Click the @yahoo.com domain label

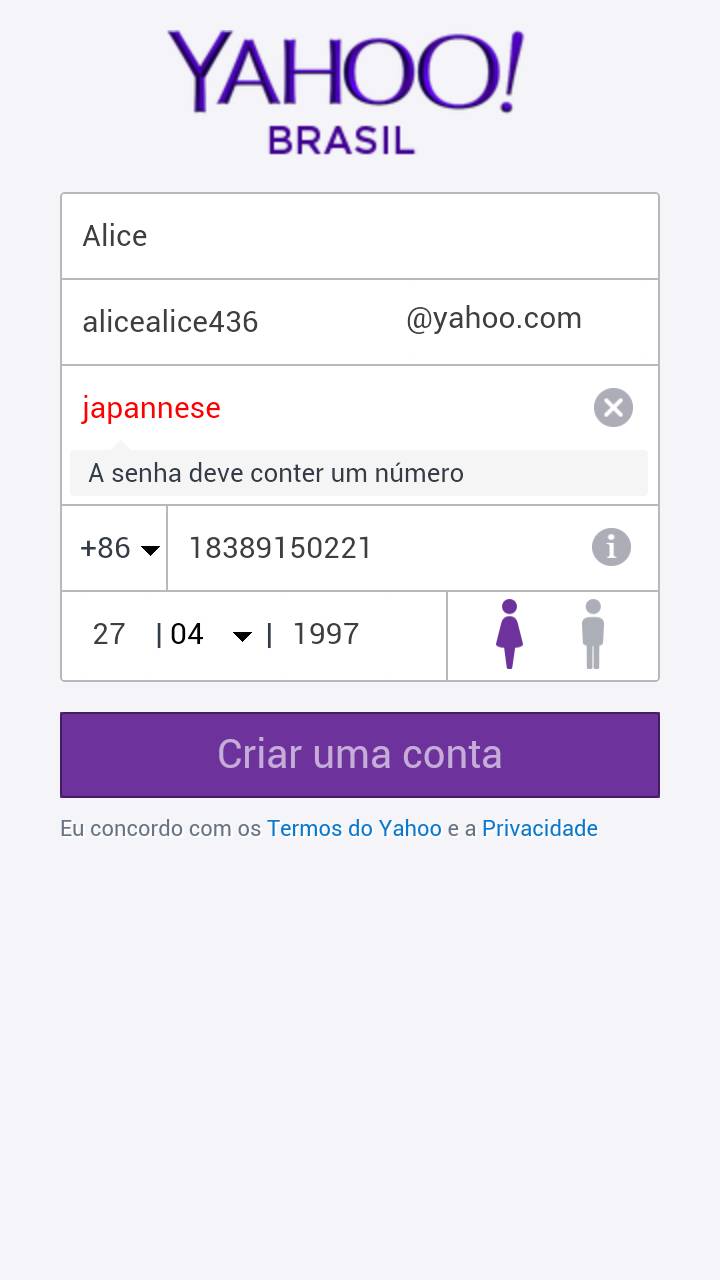coord(495,318)
